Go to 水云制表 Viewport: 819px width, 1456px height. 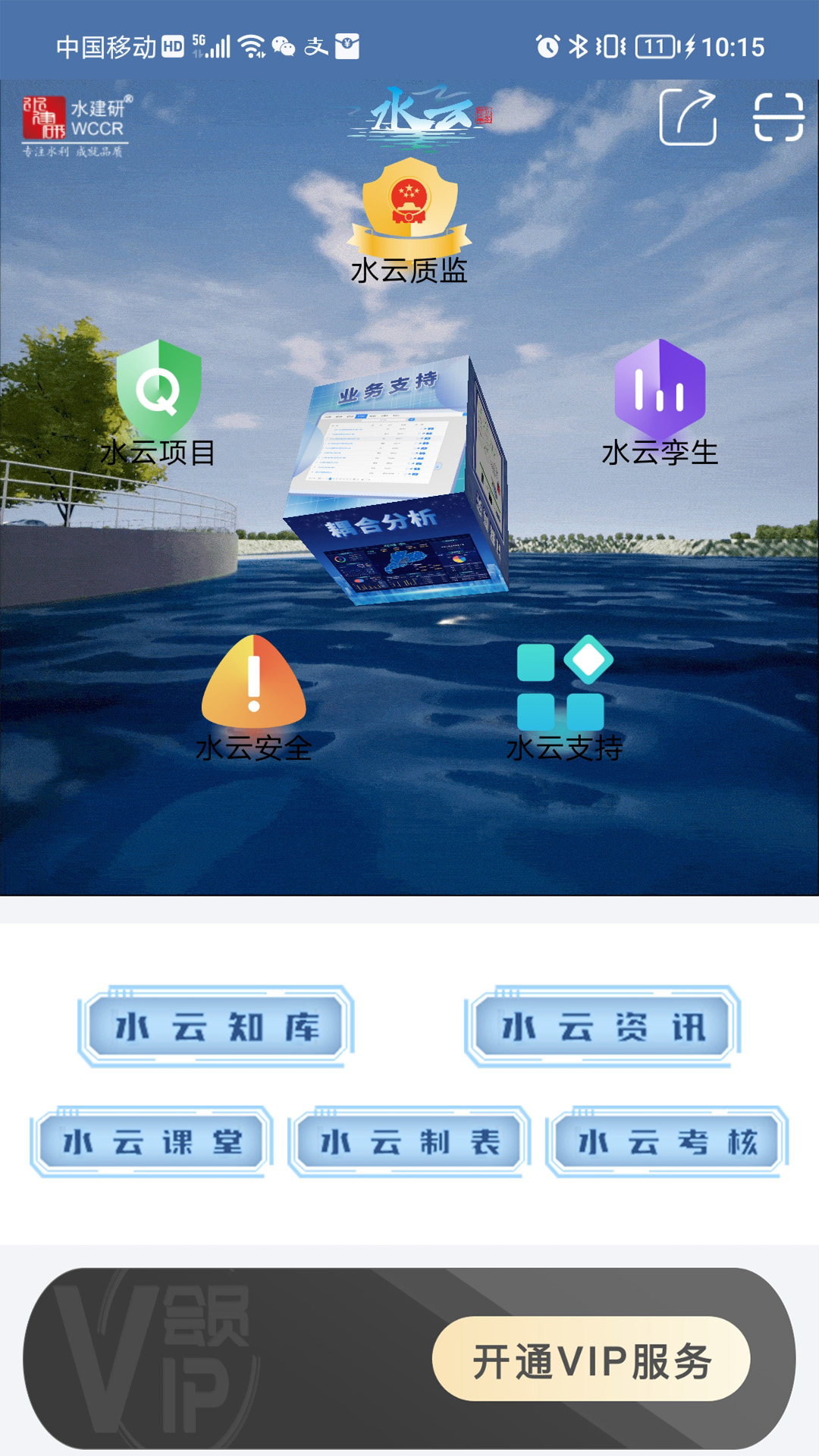tap(409, 1141)
